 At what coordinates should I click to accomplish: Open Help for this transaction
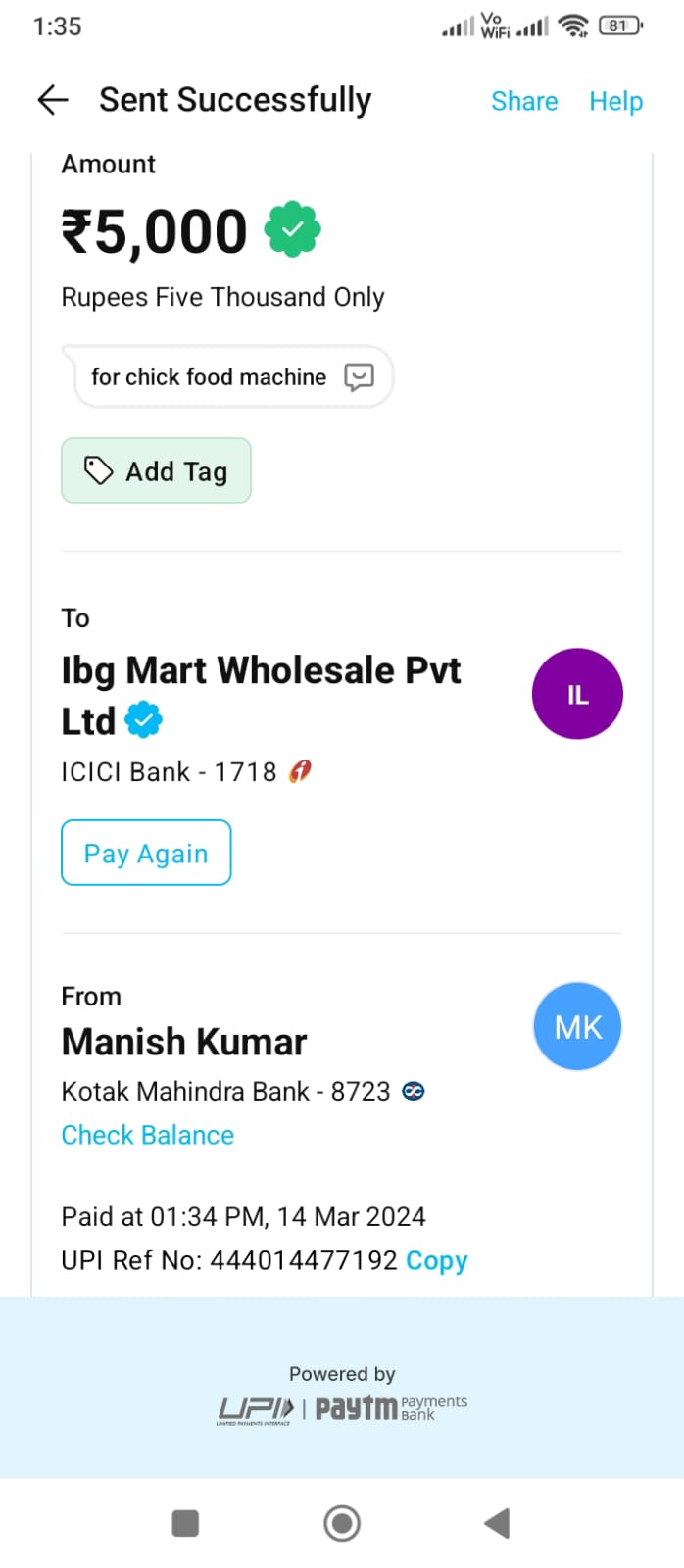click(x=616, y=101)
